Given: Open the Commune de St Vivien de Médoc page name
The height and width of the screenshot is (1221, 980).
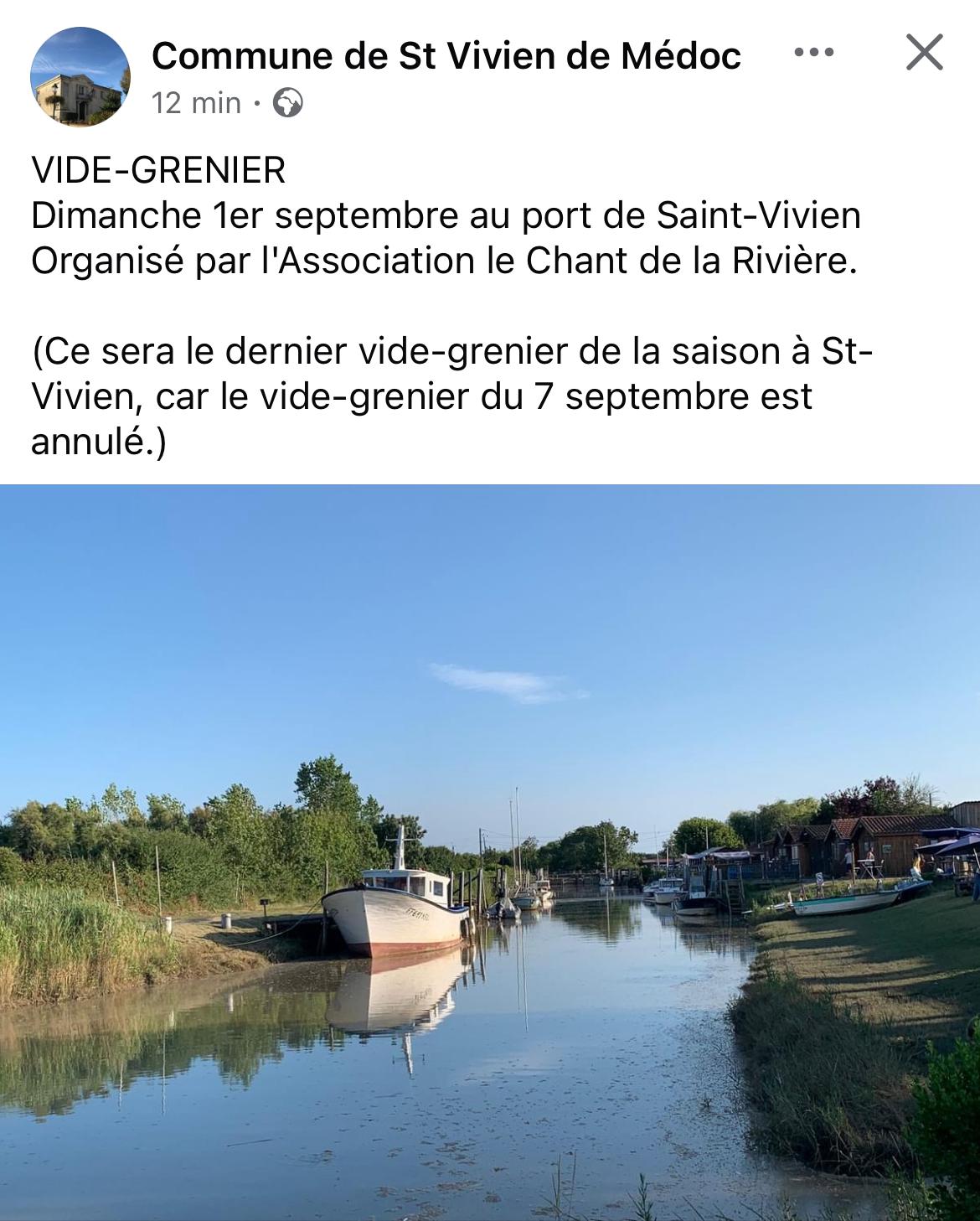Looking at the screenshot, I should [x=446, y=56].
